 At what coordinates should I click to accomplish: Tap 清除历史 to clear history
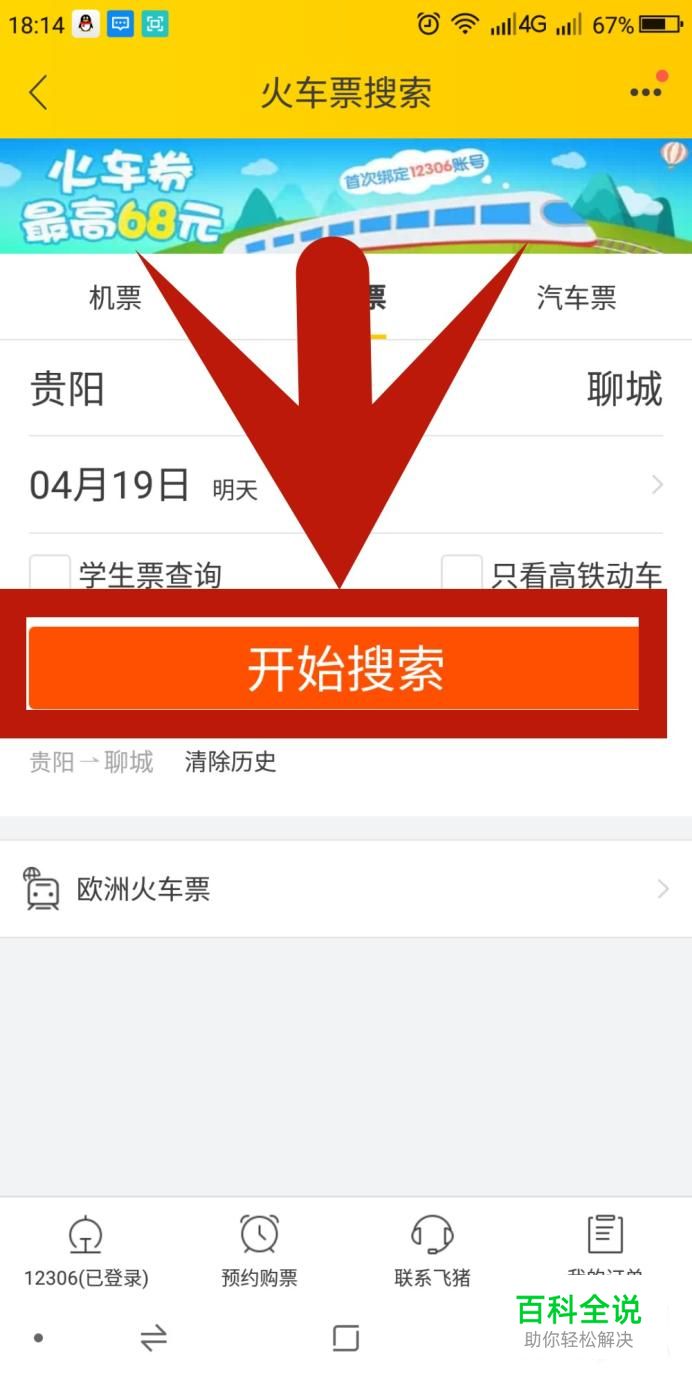coord(230,762)
